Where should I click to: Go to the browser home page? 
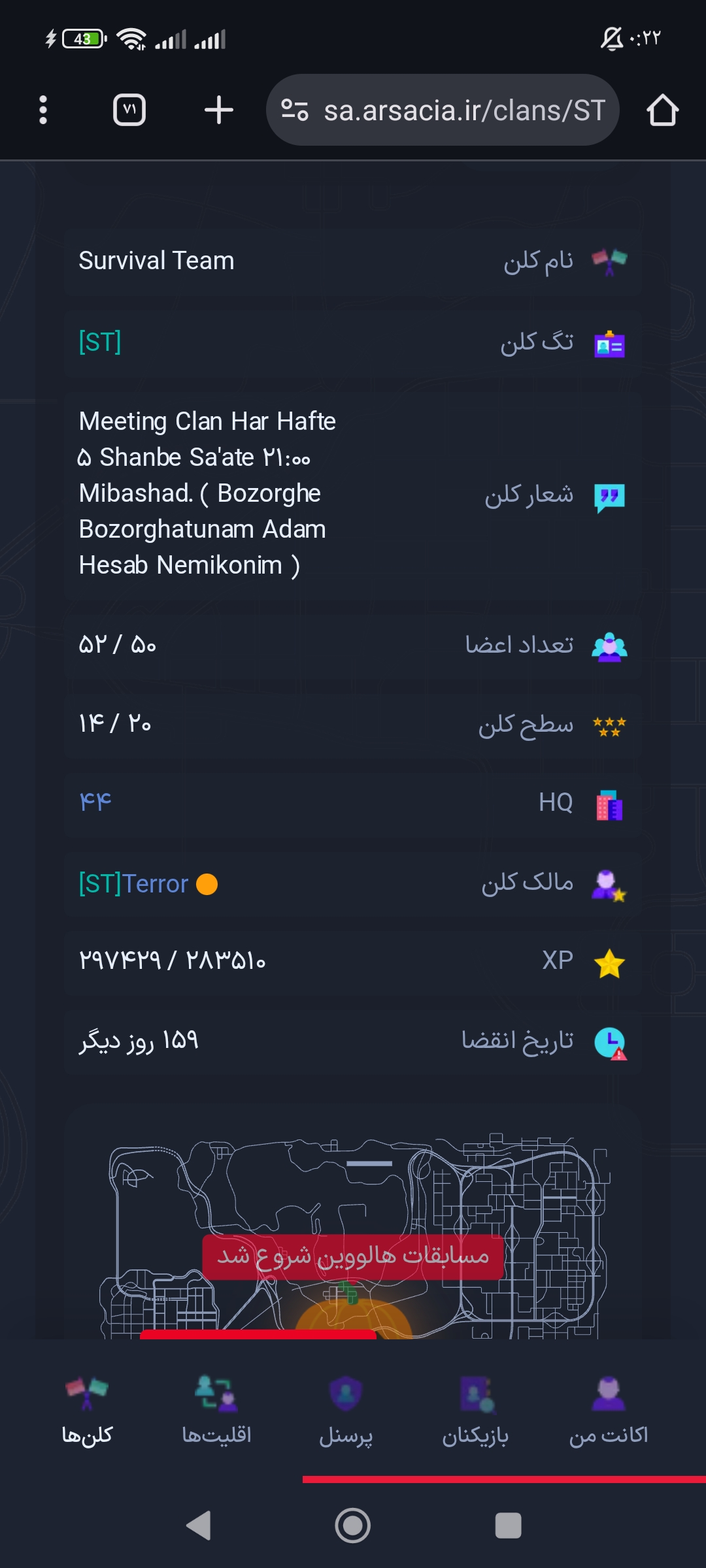(662, 110)
